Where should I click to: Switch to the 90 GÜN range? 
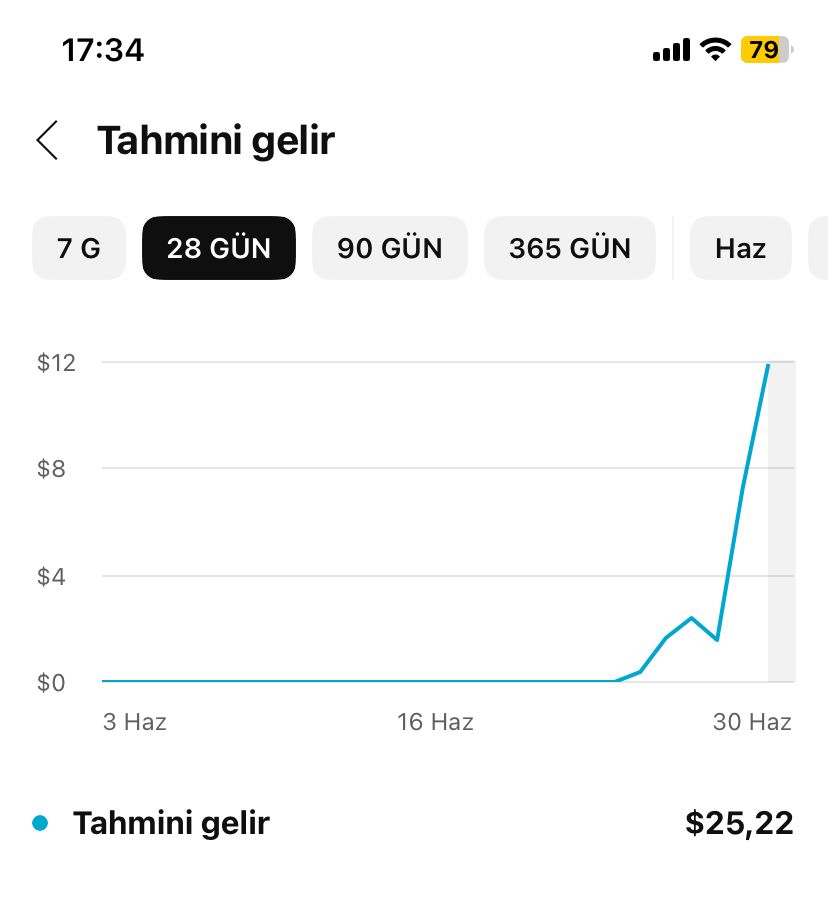click(x=390, y=248)
